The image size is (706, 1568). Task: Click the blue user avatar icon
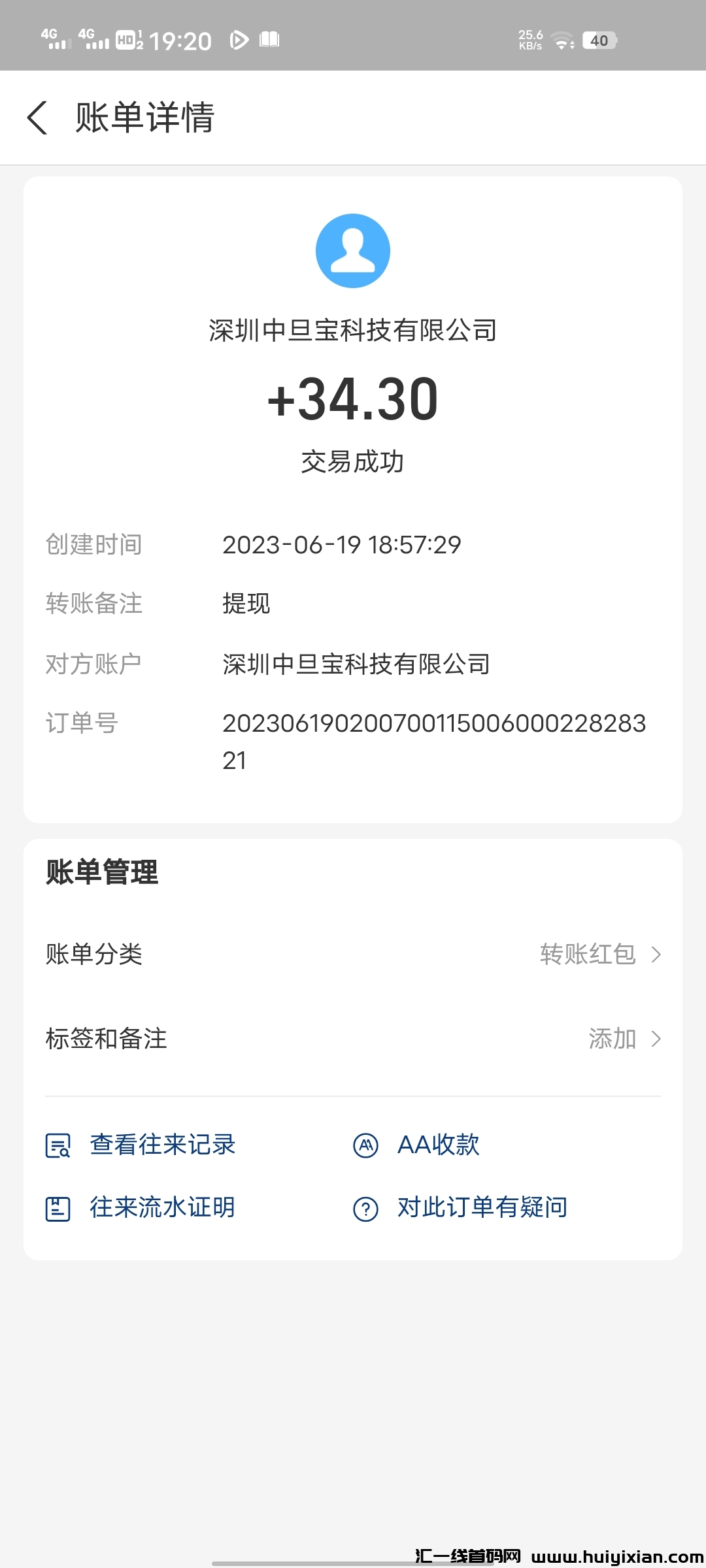(353, 250)
